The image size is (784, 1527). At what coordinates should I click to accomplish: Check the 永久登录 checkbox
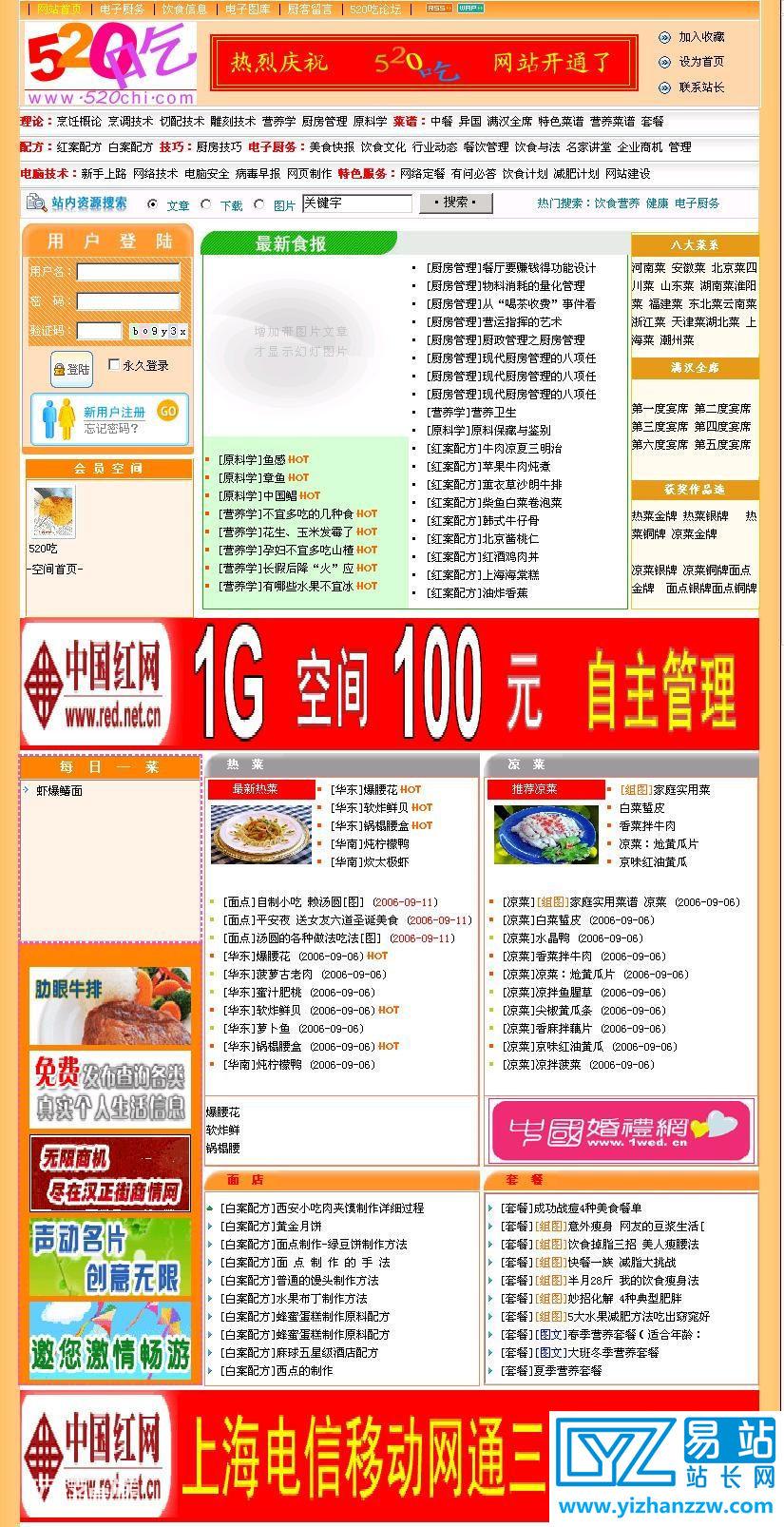coord(114,365)
